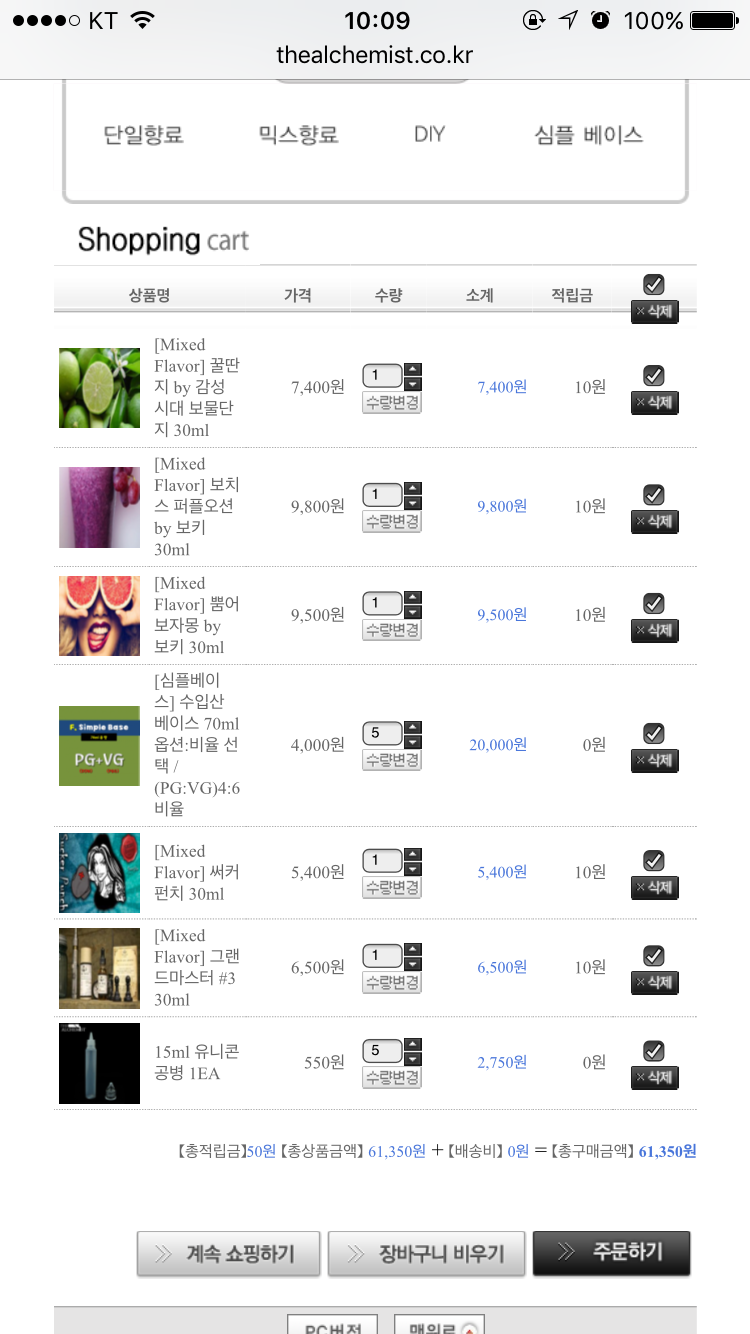Deselect the 수입산 베이스 70ml checkbox
750x1334 pixels.
coord(654,733)
